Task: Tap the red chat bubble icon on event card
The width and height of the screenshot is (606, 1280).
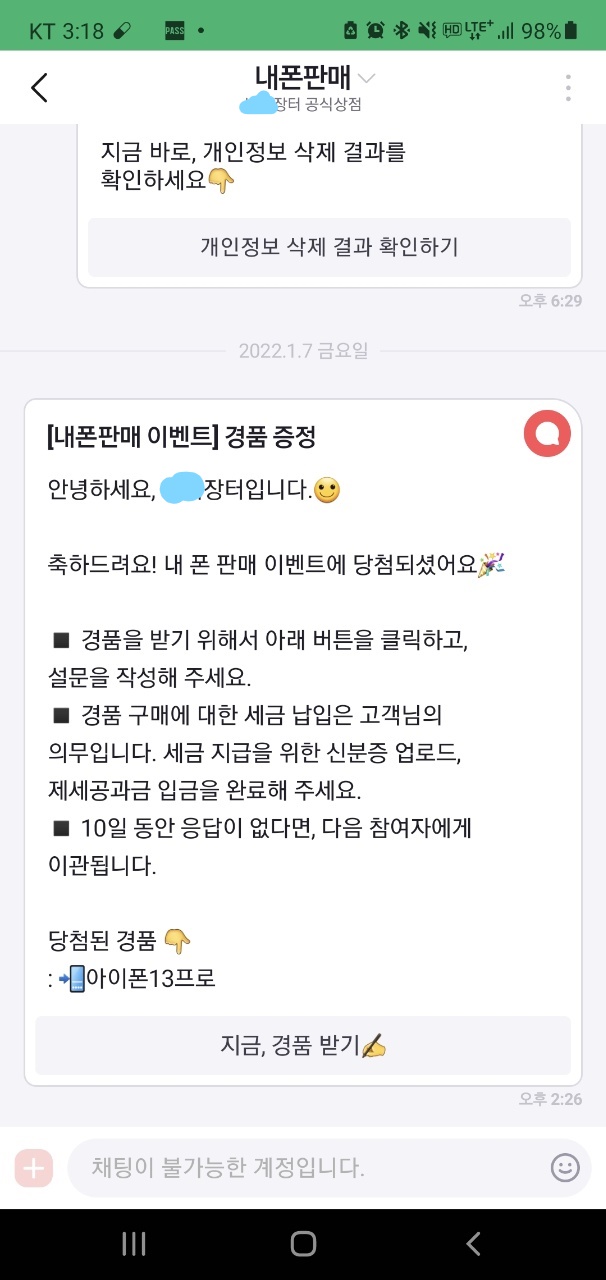Action: coord(547,433)
